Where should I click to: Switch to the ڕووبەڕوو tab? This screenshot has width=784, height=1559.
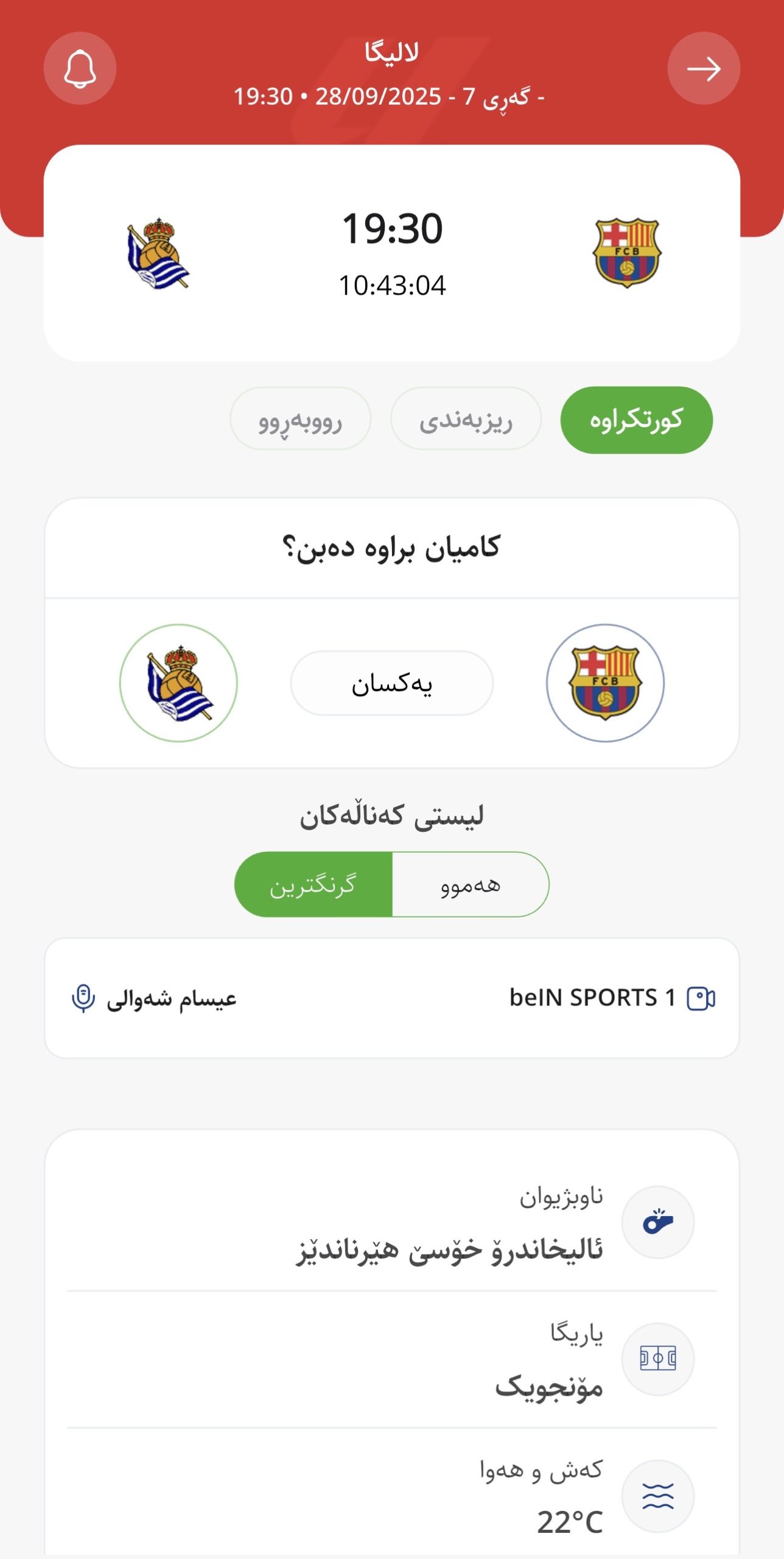click(300, 420)
